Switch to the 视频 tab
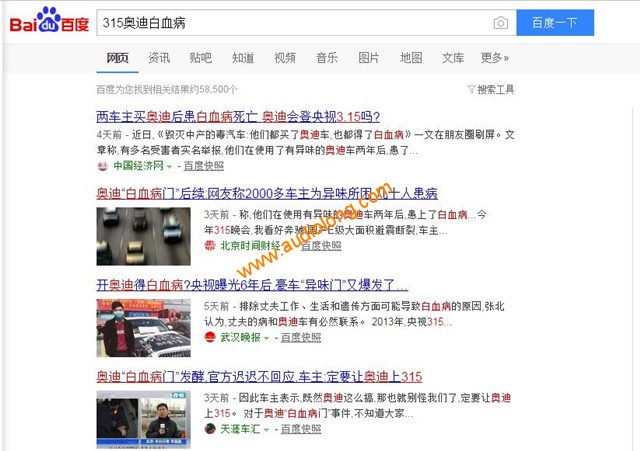640x451 pixels. pyautogui.click(x=285, y=57)
